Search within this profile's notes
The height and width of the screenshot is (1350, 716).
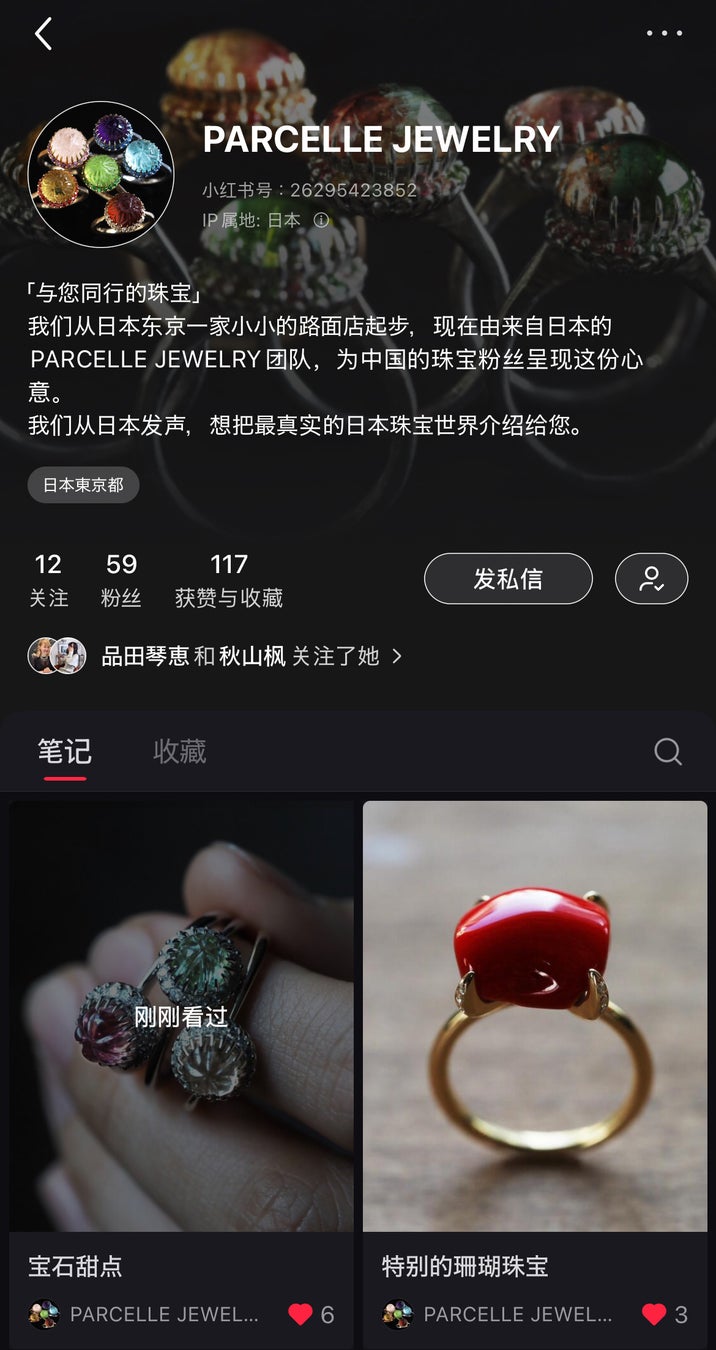[668, 751]
